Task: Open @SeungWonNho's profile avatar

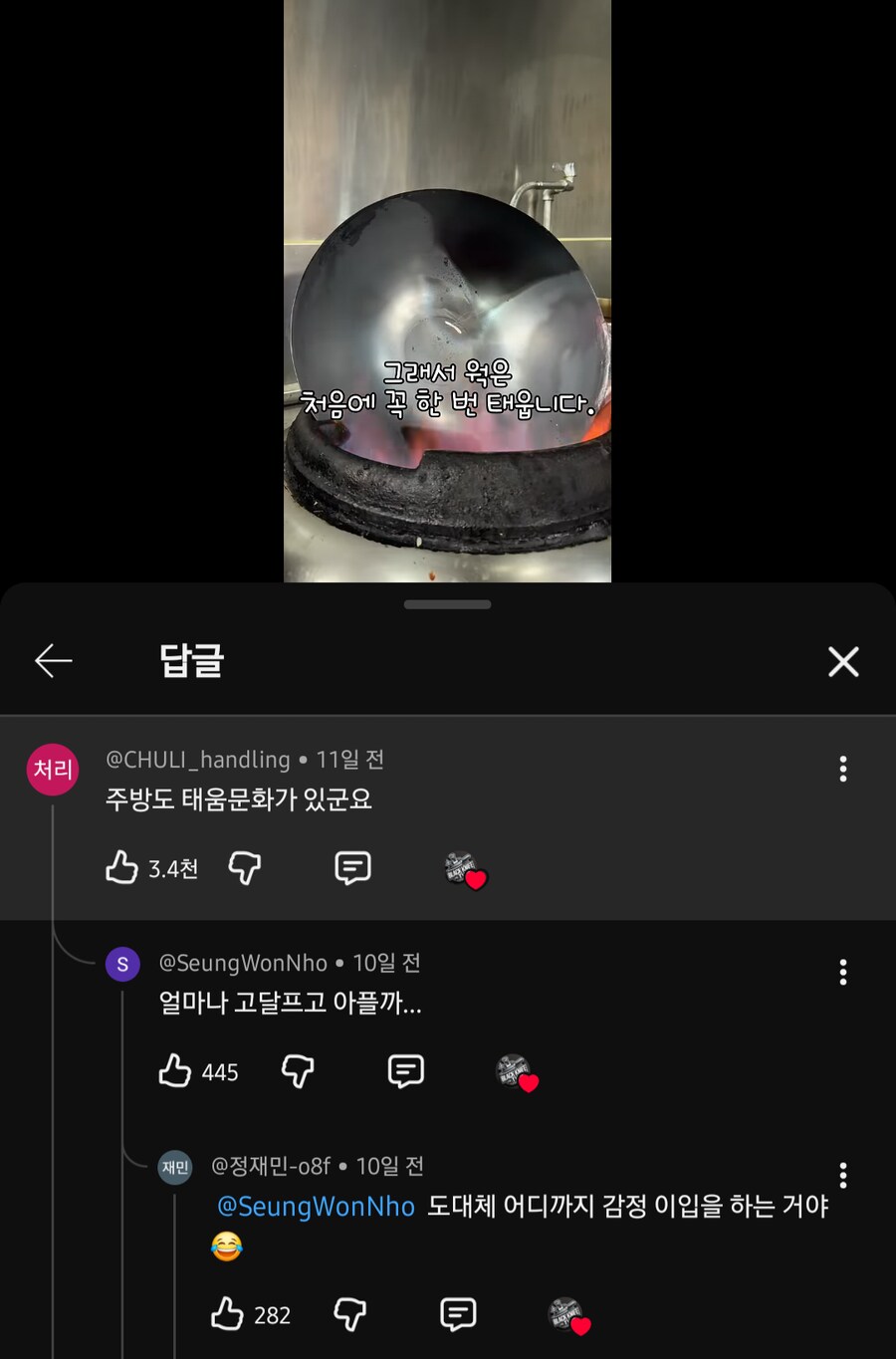Action: pyautogui.click(x=122, y=963)
